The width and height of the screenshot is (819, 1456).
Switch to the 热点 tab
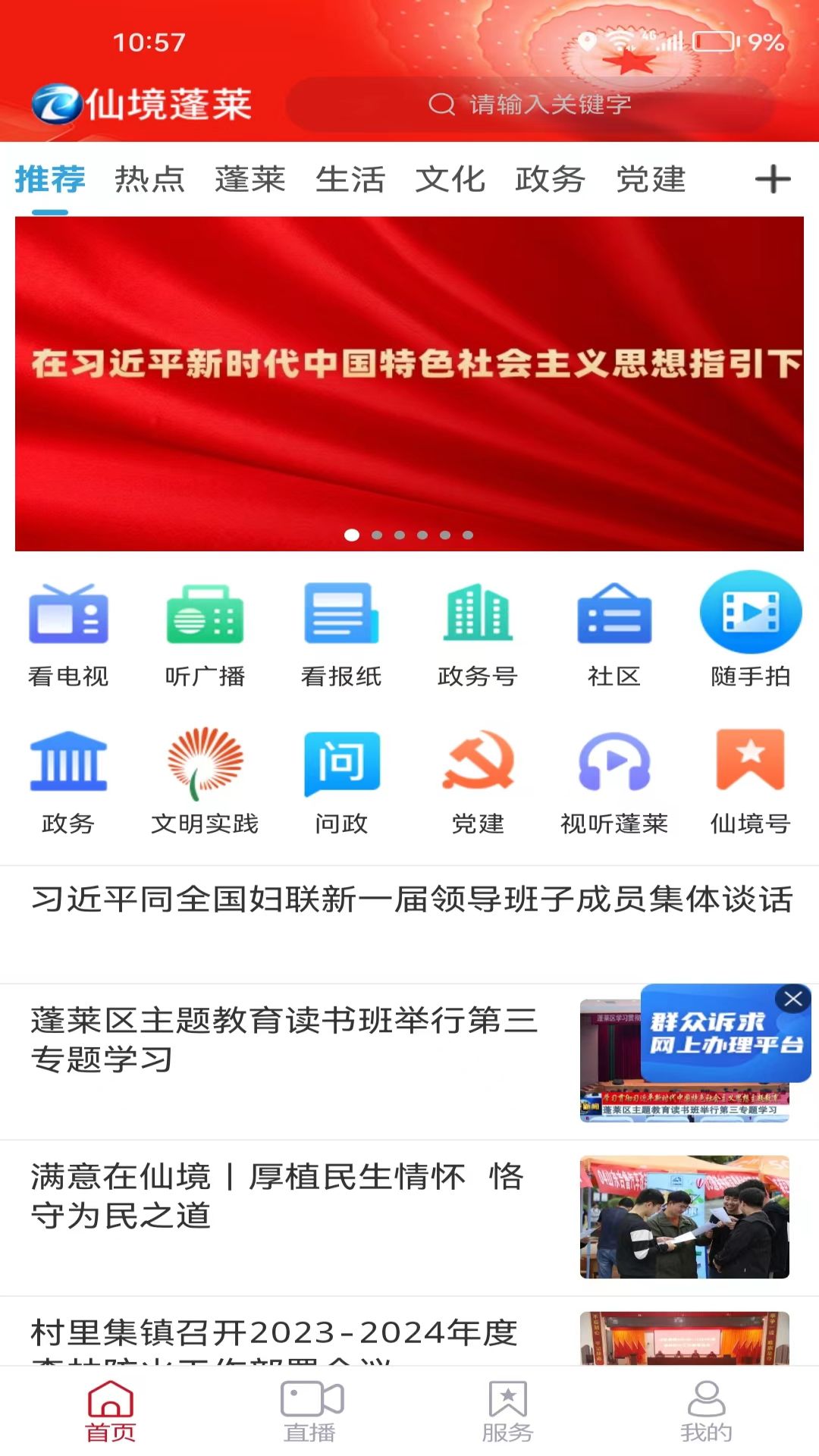(150, 180)
